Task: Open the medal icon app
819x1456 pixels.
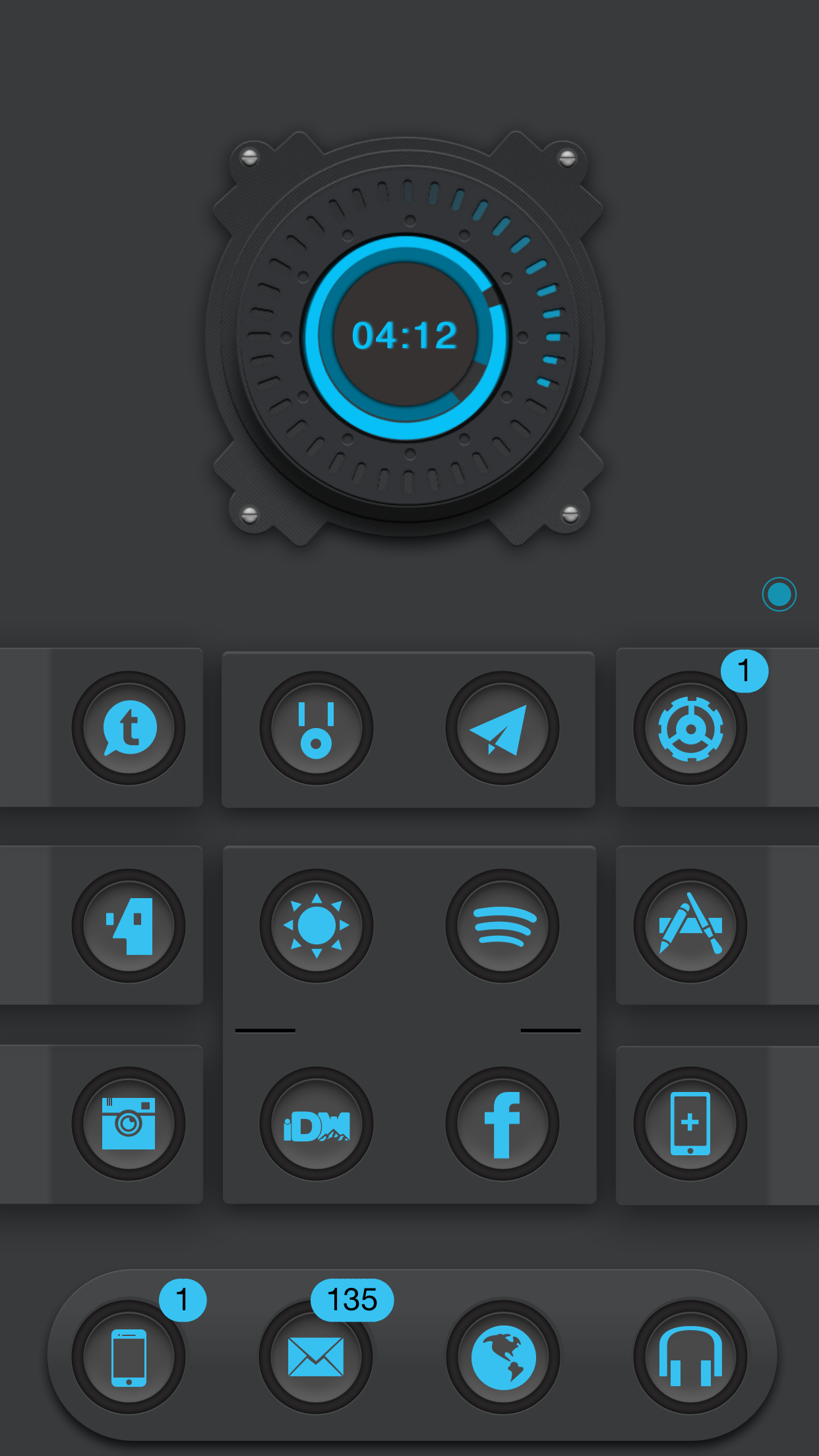Action: 317,728
